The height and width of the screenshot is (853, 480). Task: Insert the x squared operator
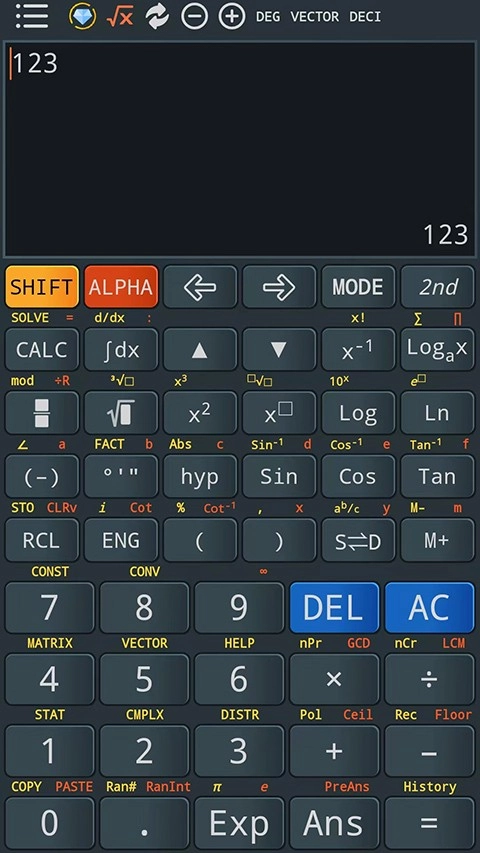(200, 413)
